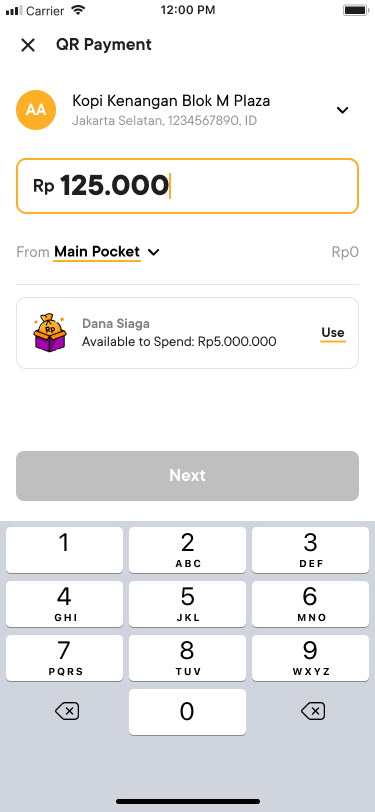Open the Main Pocket source dropdown
This screenshot has width=375, height=812.
tap(107, 252)
